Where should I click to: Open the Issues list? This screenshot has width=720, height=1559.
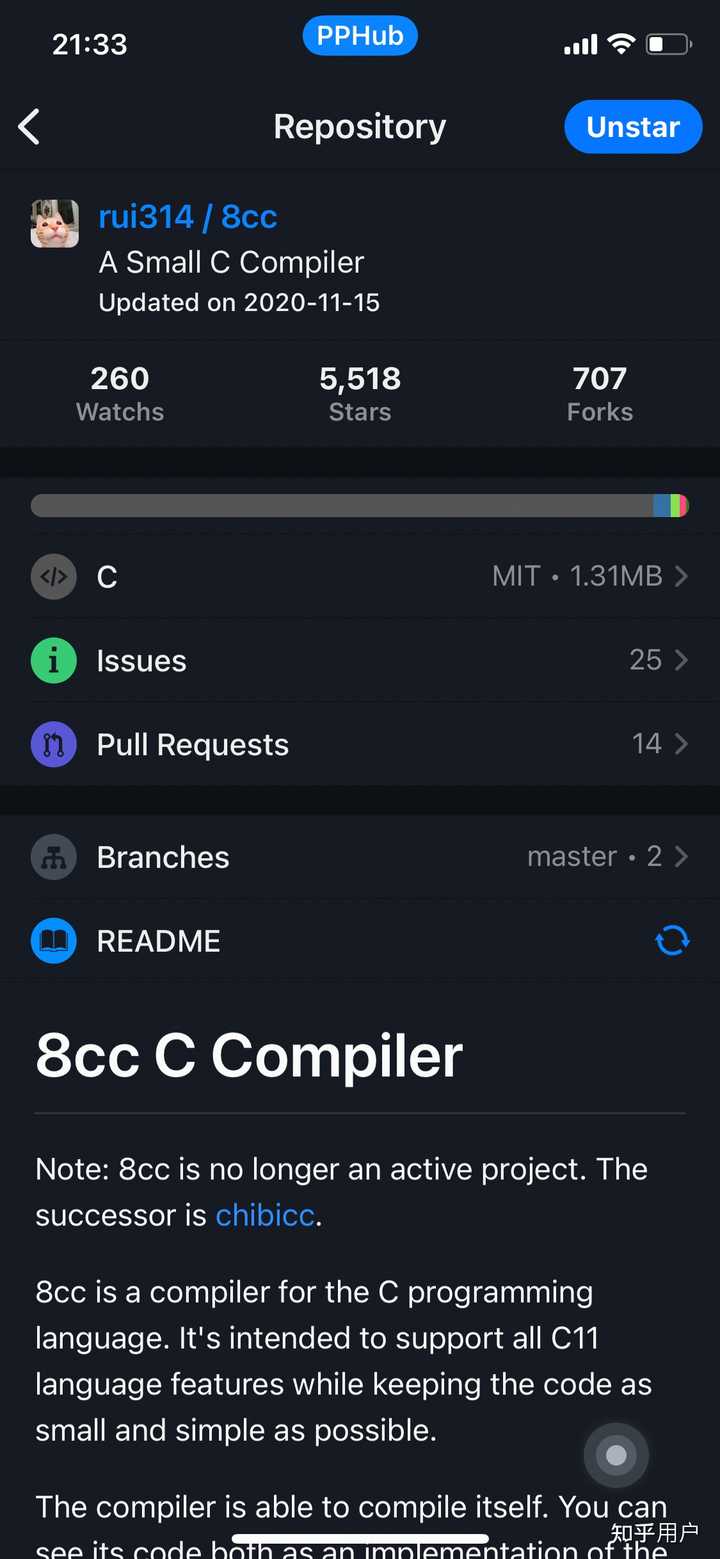360,661
